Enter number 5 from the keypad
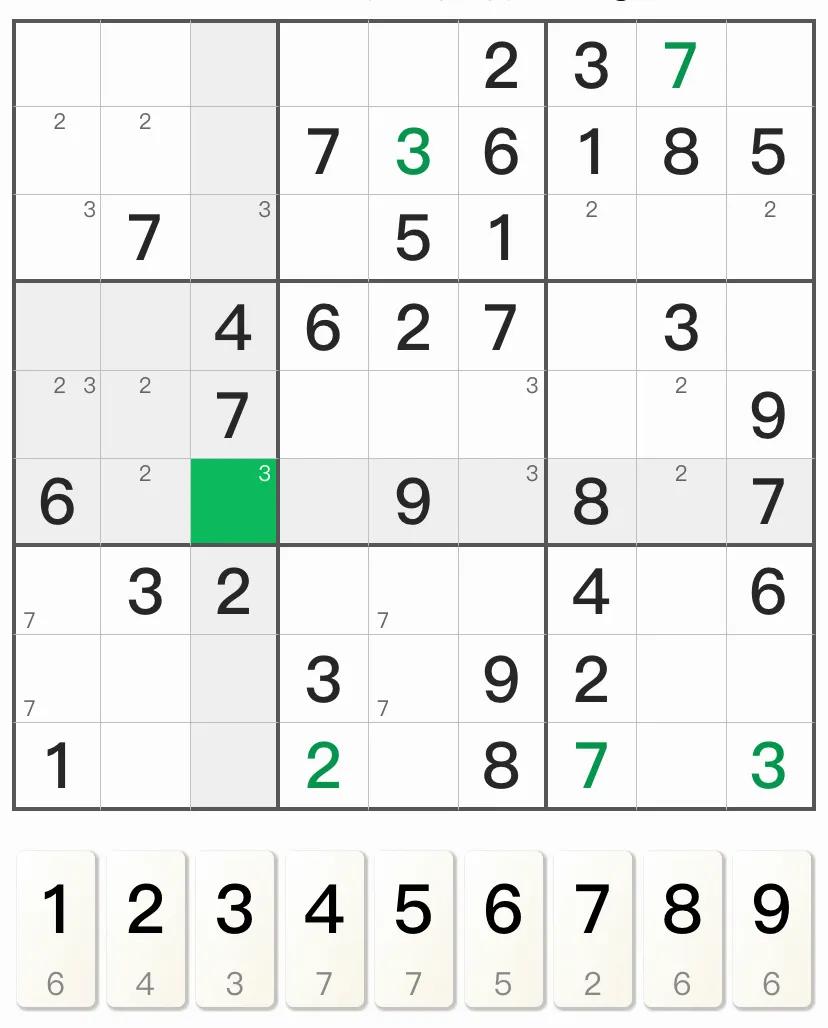 tap(414, 928)
